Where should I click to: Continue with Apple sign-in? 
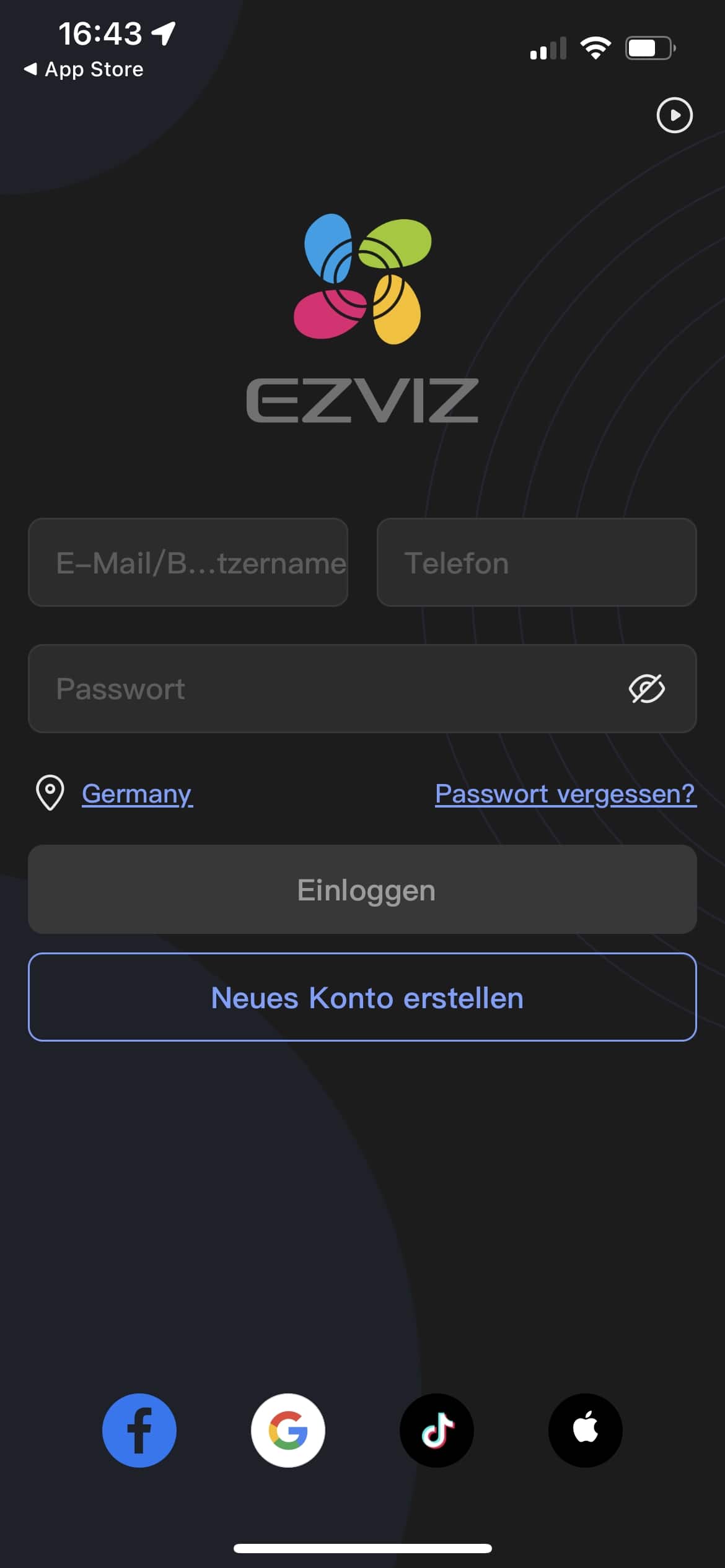[586, 1431]
